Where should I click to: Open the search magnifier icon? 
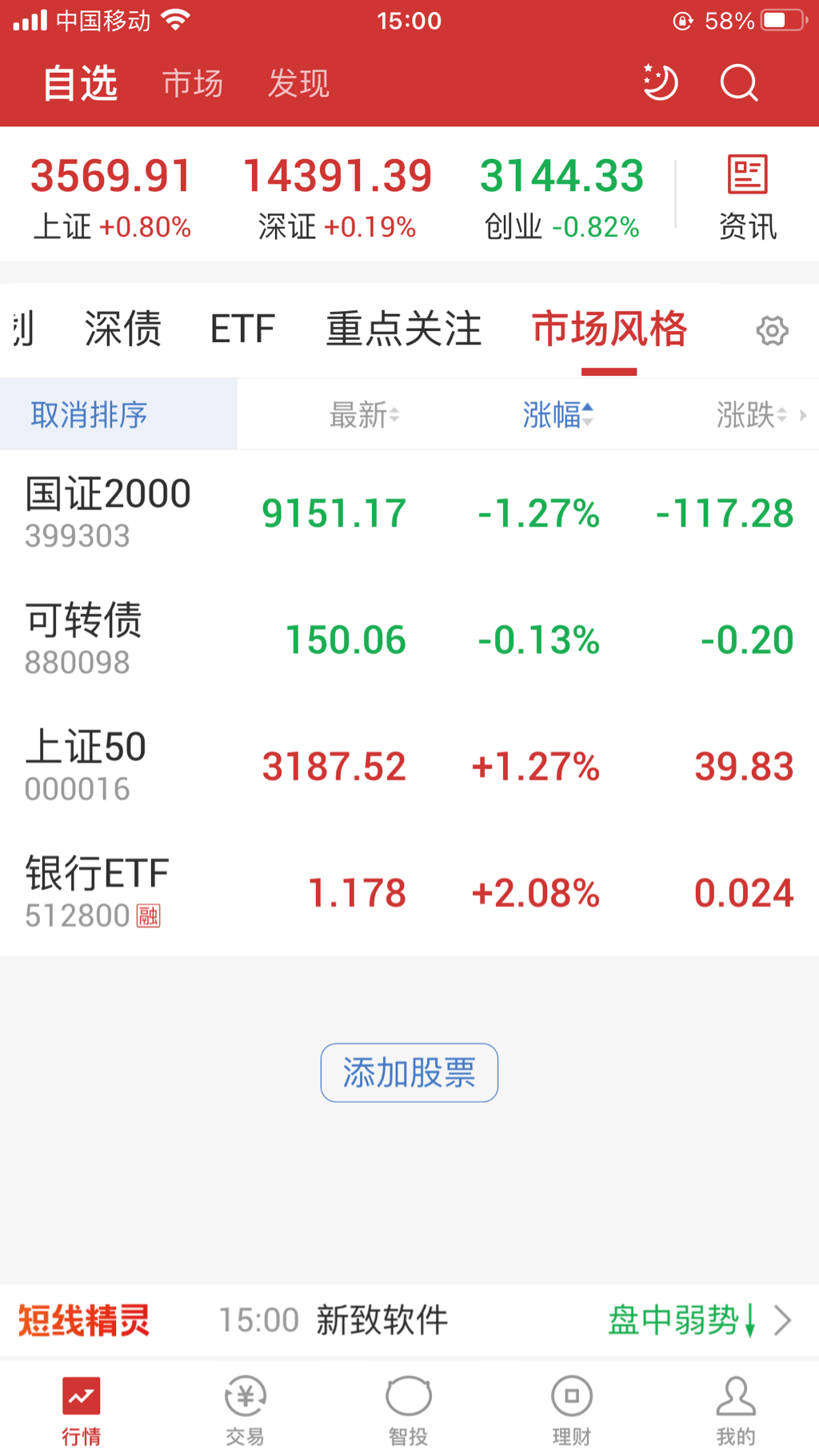tap(738, 83)
